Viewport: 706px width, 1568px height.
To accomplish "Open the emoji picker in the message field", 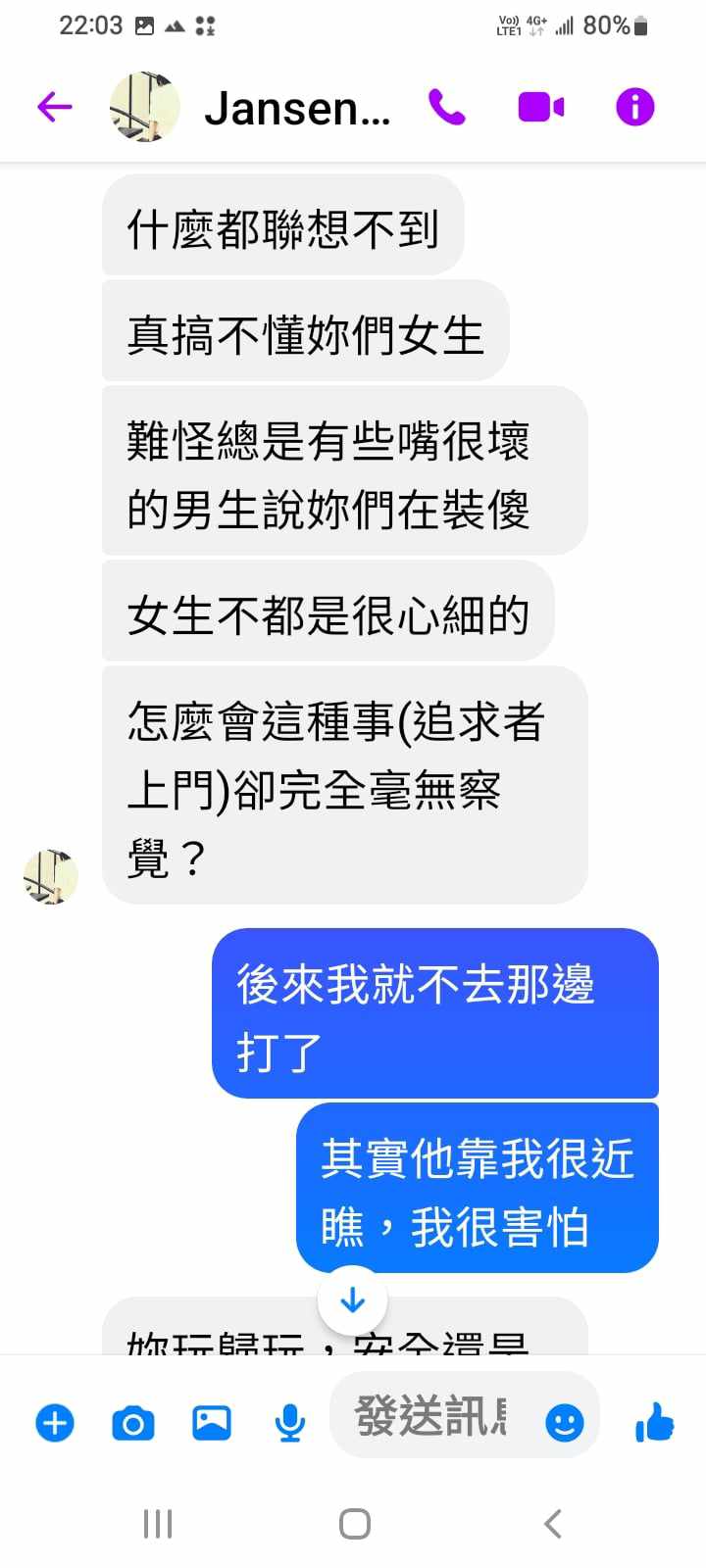I will click(x=564, y=1422).
